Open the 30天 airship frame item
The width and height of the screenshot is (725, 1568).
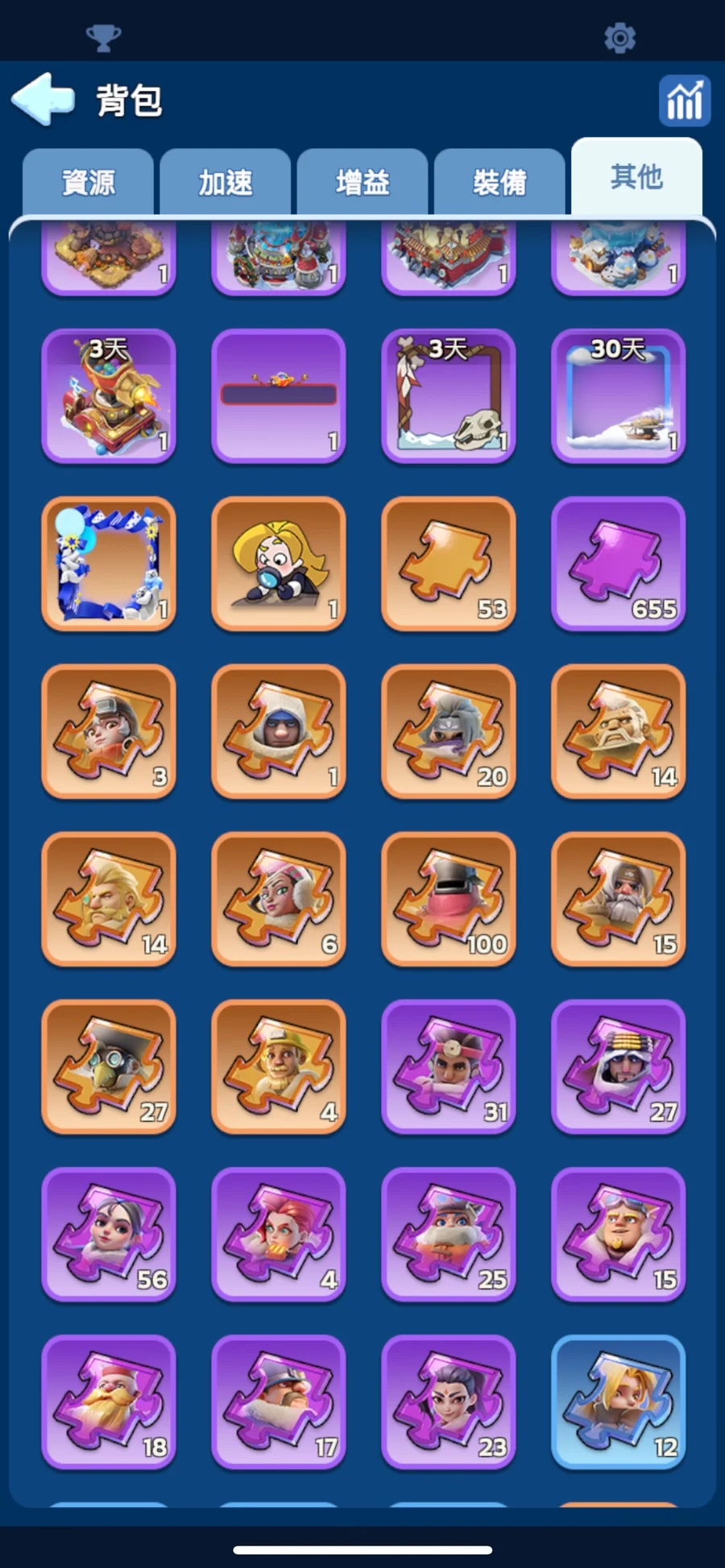point(618,395)
